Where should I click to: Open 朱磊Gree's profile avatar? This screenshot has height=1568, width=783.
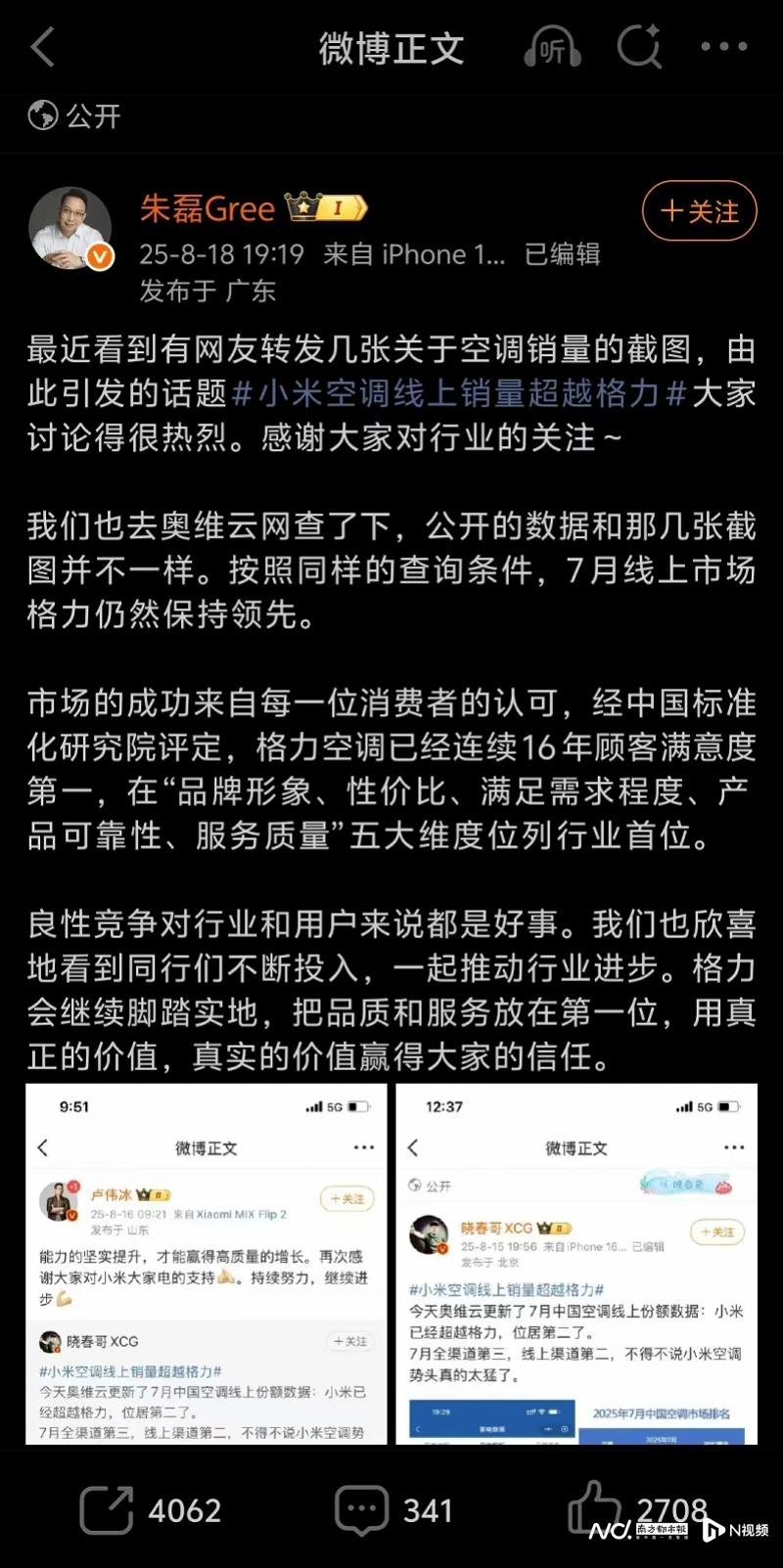pos(70,229)
